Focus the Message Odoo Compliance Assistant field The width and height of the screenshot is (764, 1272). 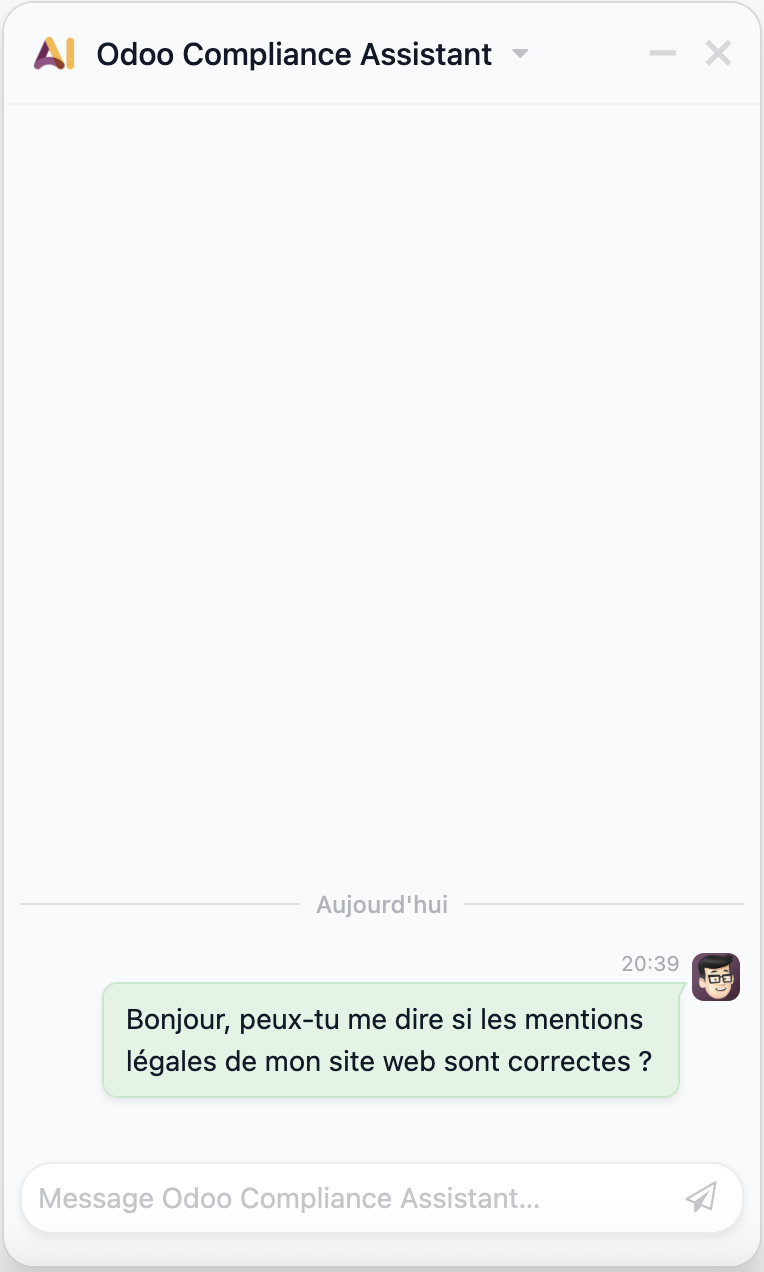(x=350, y=1197)
